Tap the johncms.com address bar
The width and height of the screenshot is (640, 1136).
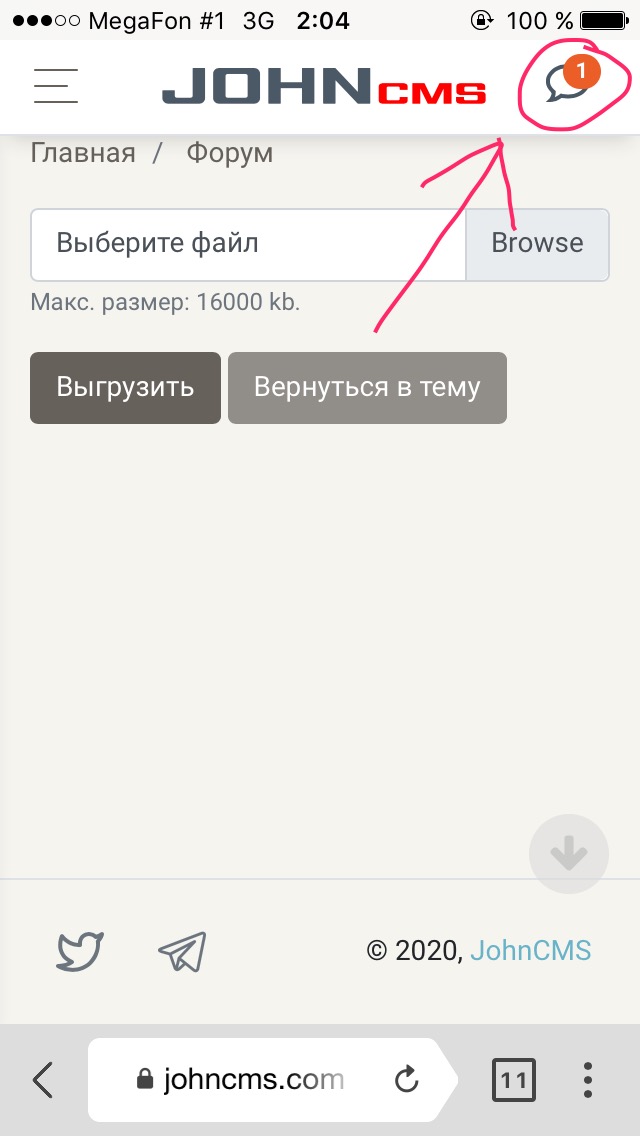(x=250, y=1080)
